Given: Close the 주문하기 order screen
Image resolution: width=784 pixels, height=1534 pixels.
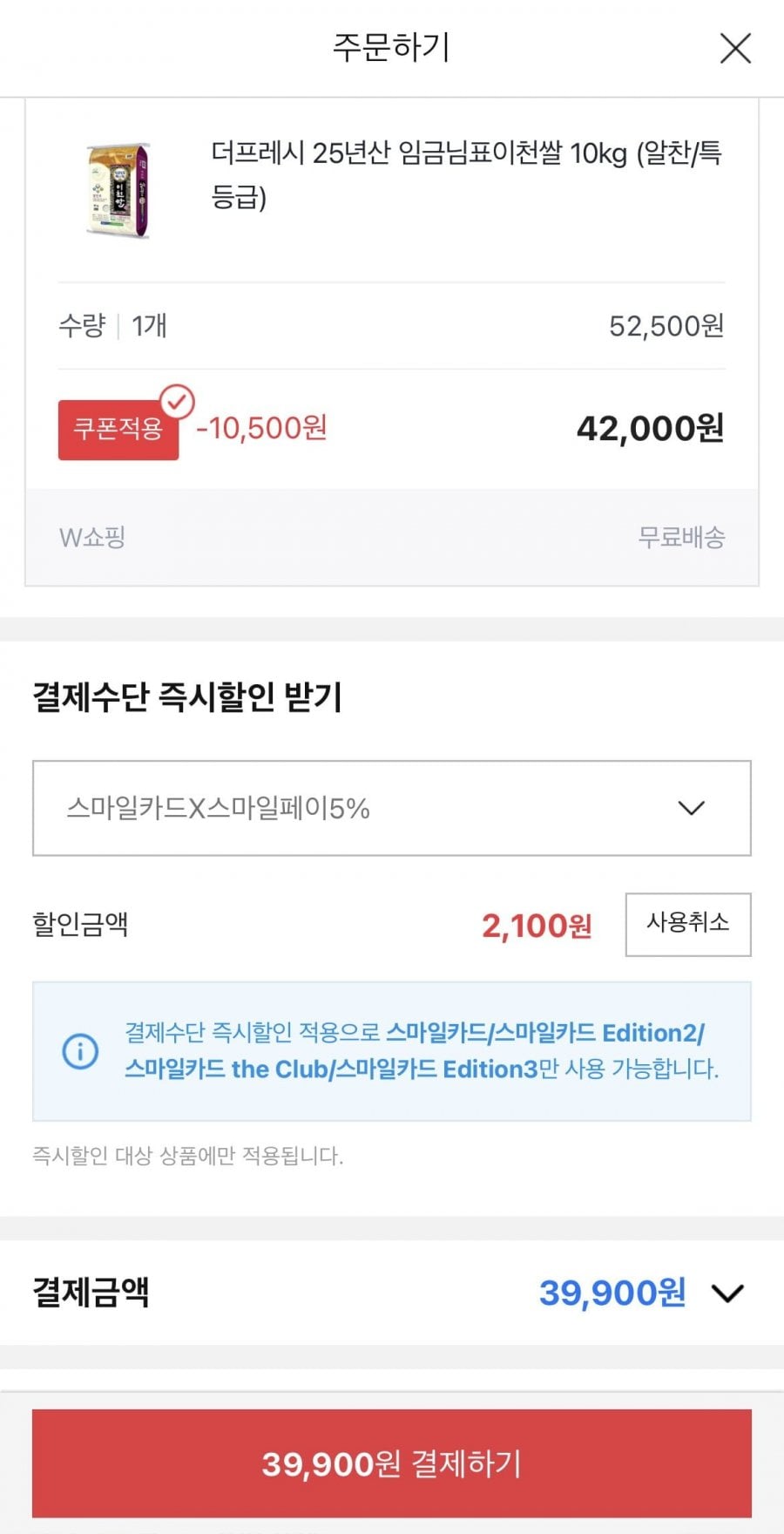Looking at the screenshot, I should 735,49.
